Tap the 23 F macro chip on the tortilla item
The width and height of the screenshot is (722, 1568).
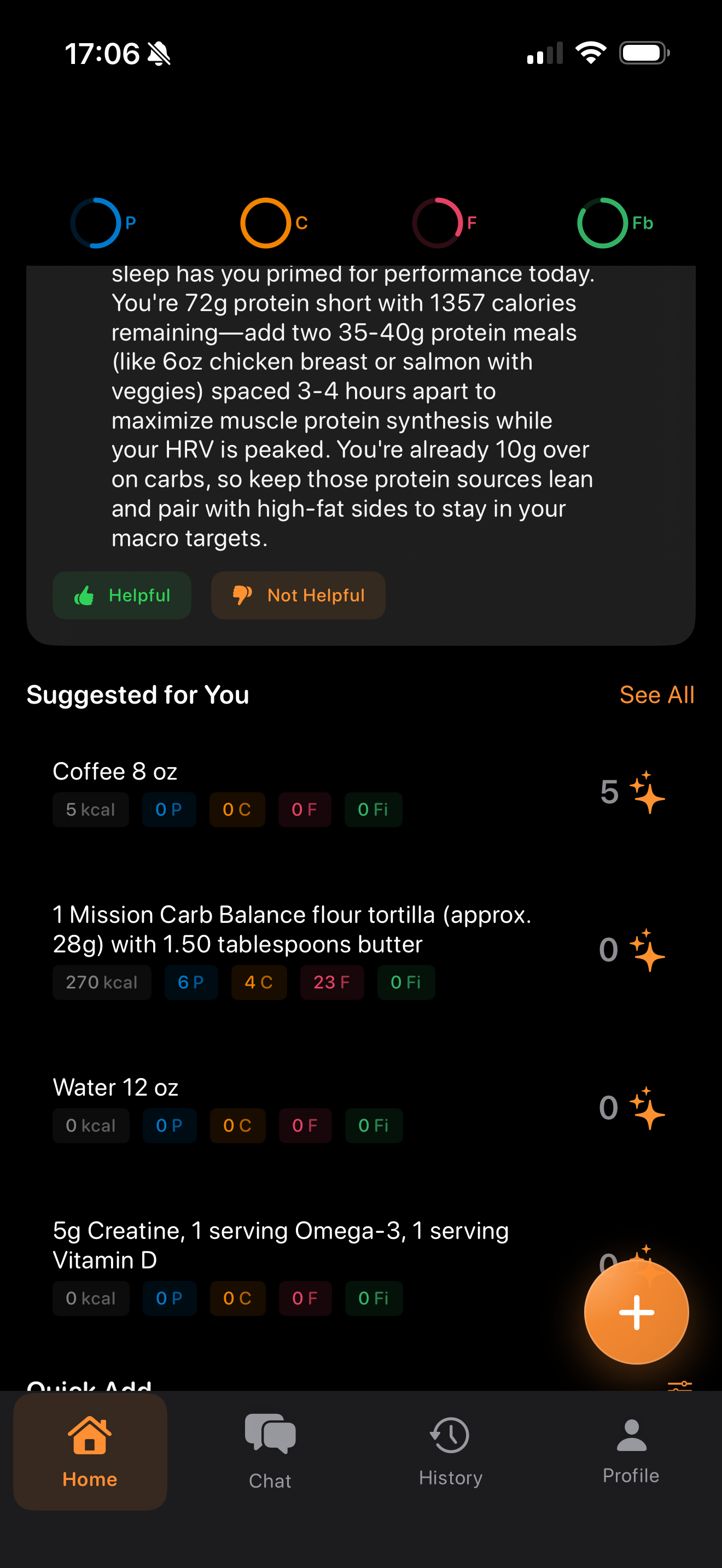[x=332, y=982]
